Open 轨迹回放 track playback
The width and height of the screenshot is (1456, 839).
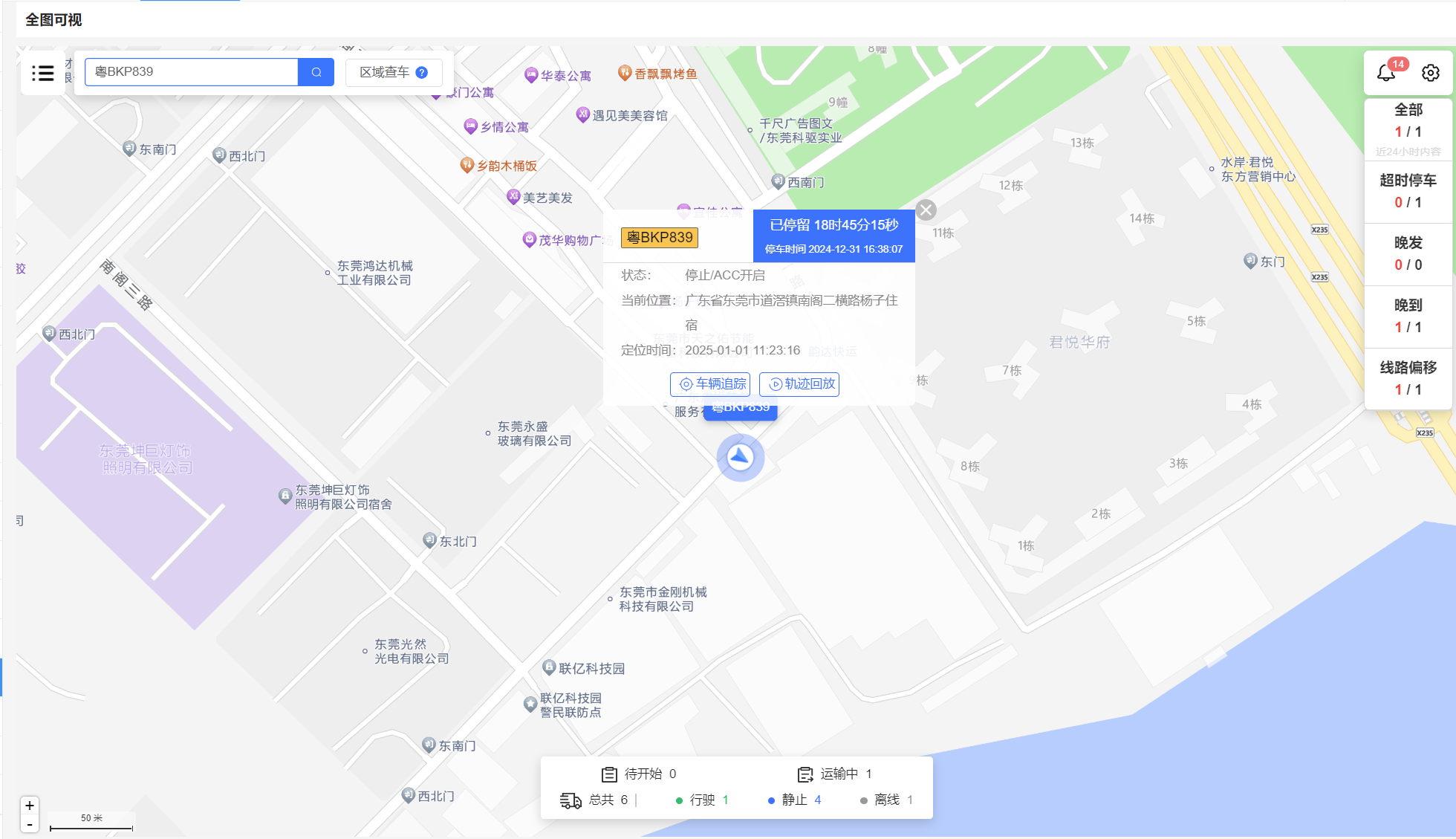(x=799, y=384)
